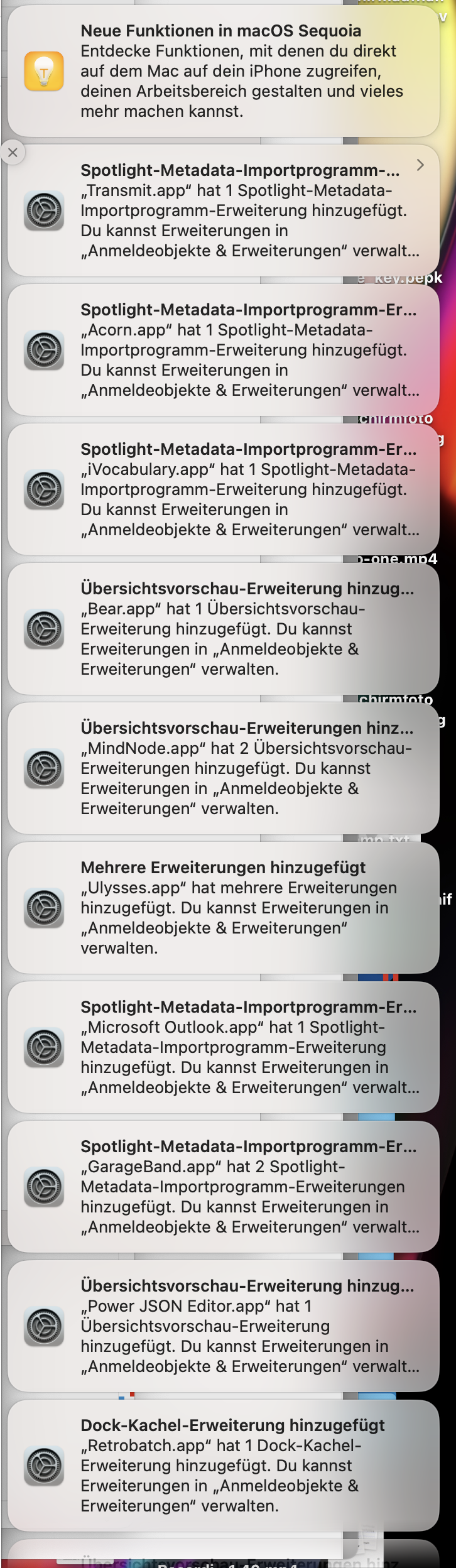Tap the GarageBand.app notification
The width and height of the screenshot is (456, 1568).
tap(223, 1187)
